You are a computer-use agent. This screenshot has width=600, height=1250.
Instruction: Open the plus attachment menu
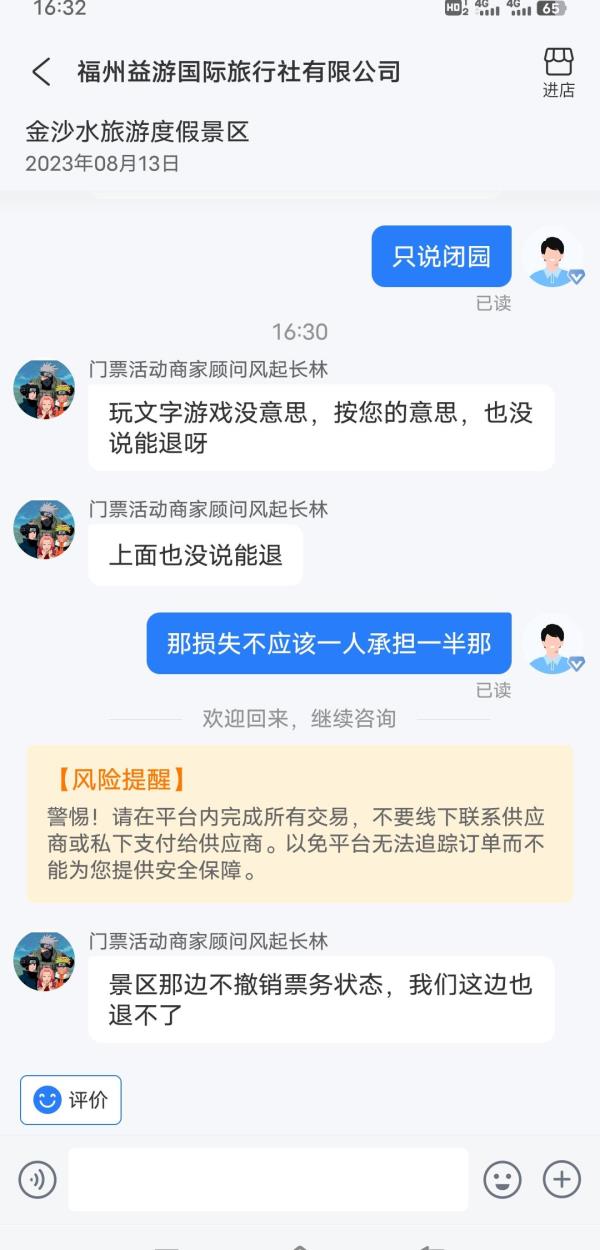tap(562, 1180)
